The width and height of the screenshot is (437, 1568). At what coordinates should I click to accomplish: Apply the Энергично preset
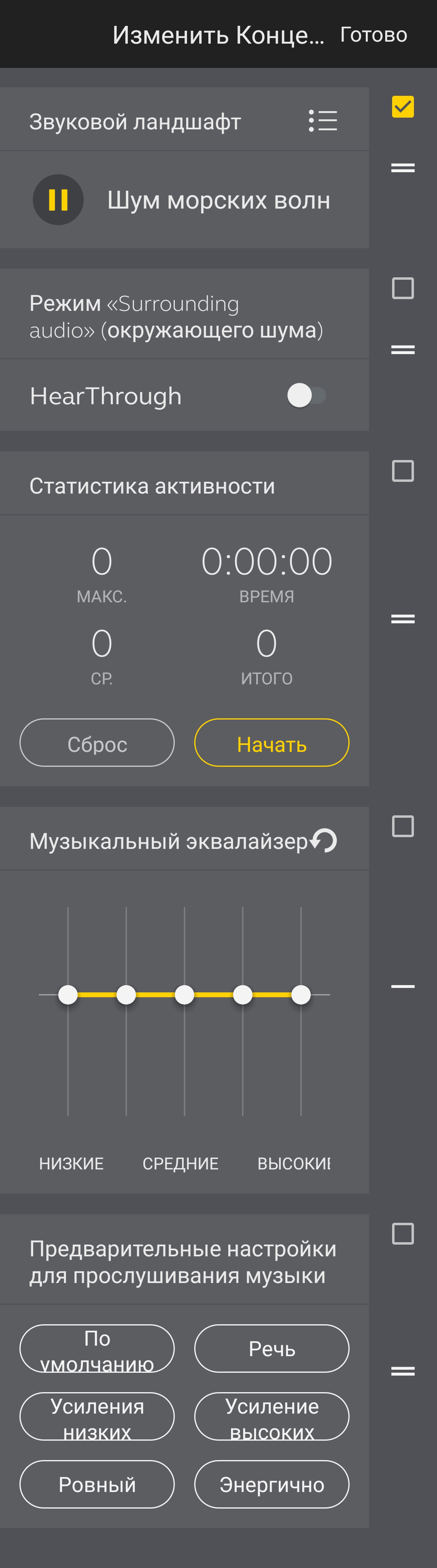tap(271, 1484)
